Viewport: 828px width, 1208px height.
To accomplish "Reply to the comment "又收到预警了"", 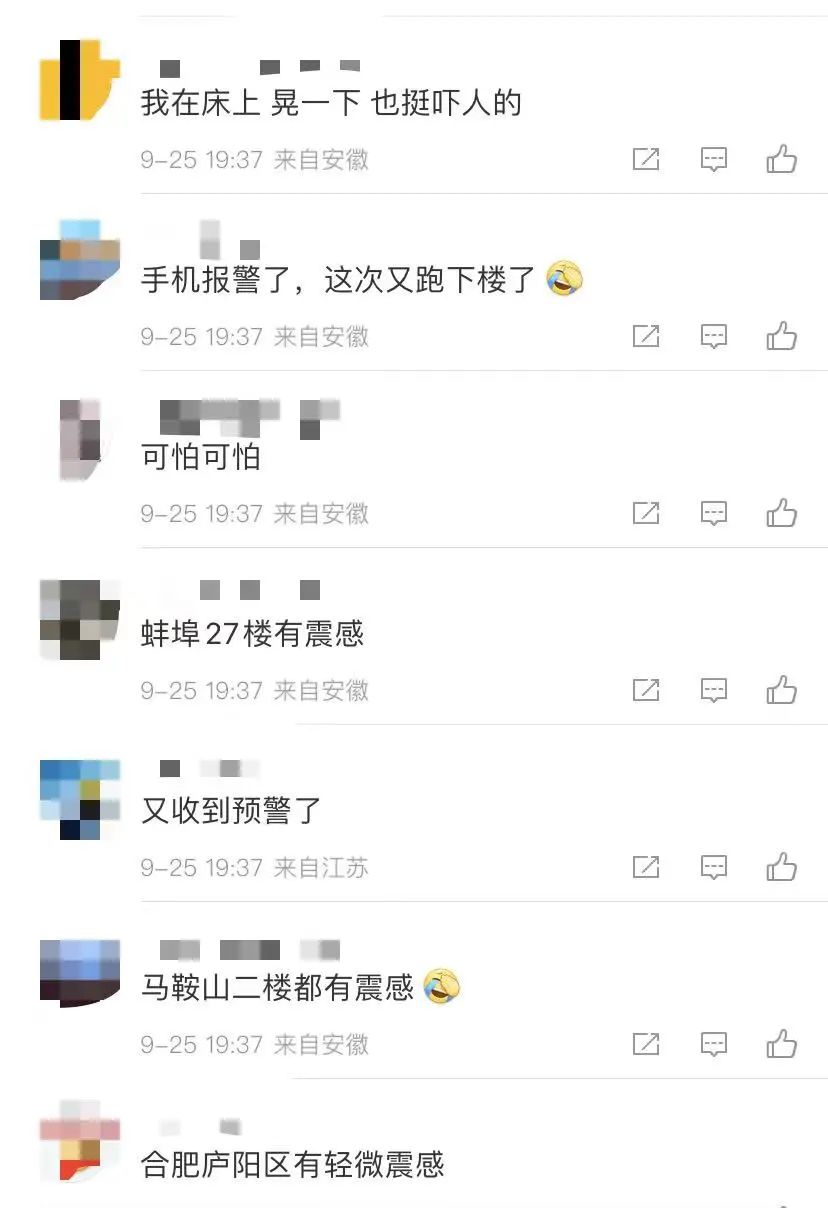I will 713,867.
